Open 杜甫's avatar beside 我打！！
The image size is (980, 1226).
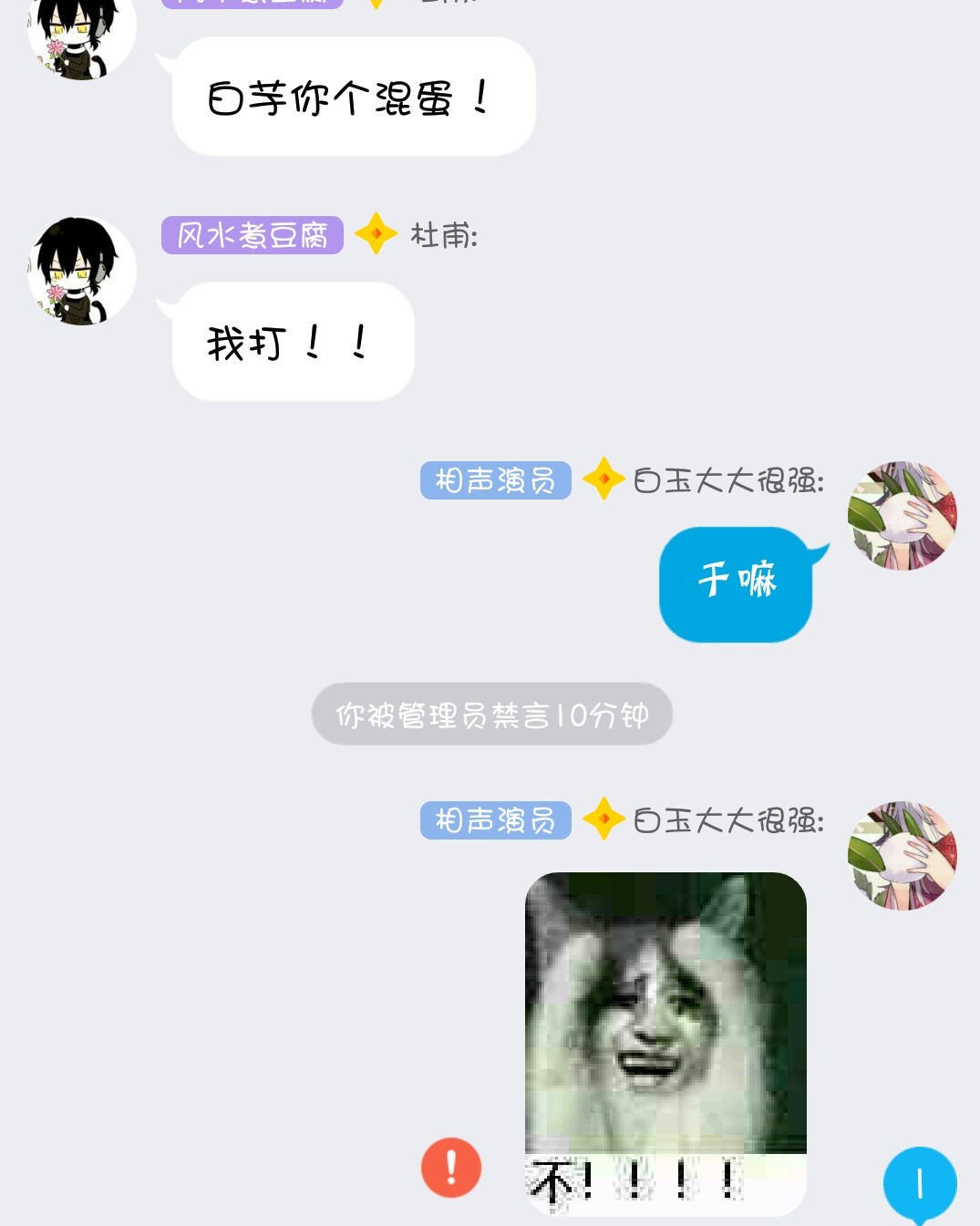[x=82, y=271]
